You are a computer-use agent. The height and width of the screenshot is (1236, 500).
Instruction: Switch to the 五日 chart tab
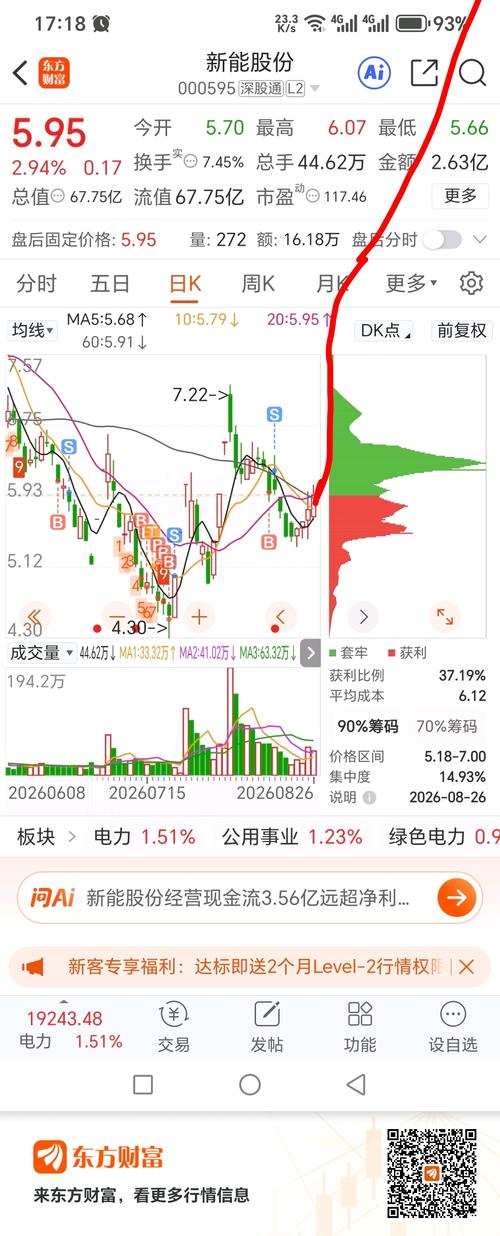tap(110, 284)
